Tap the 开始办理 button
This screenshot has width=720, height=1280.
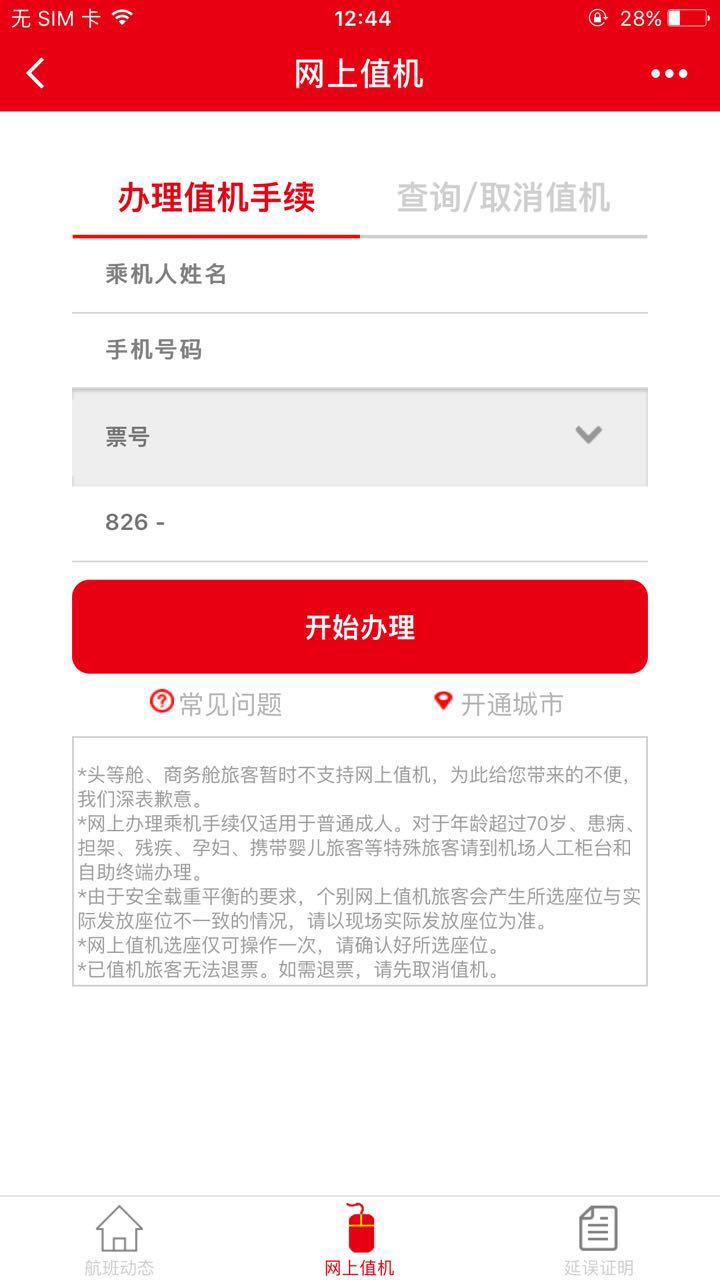[x=360, y=627]
